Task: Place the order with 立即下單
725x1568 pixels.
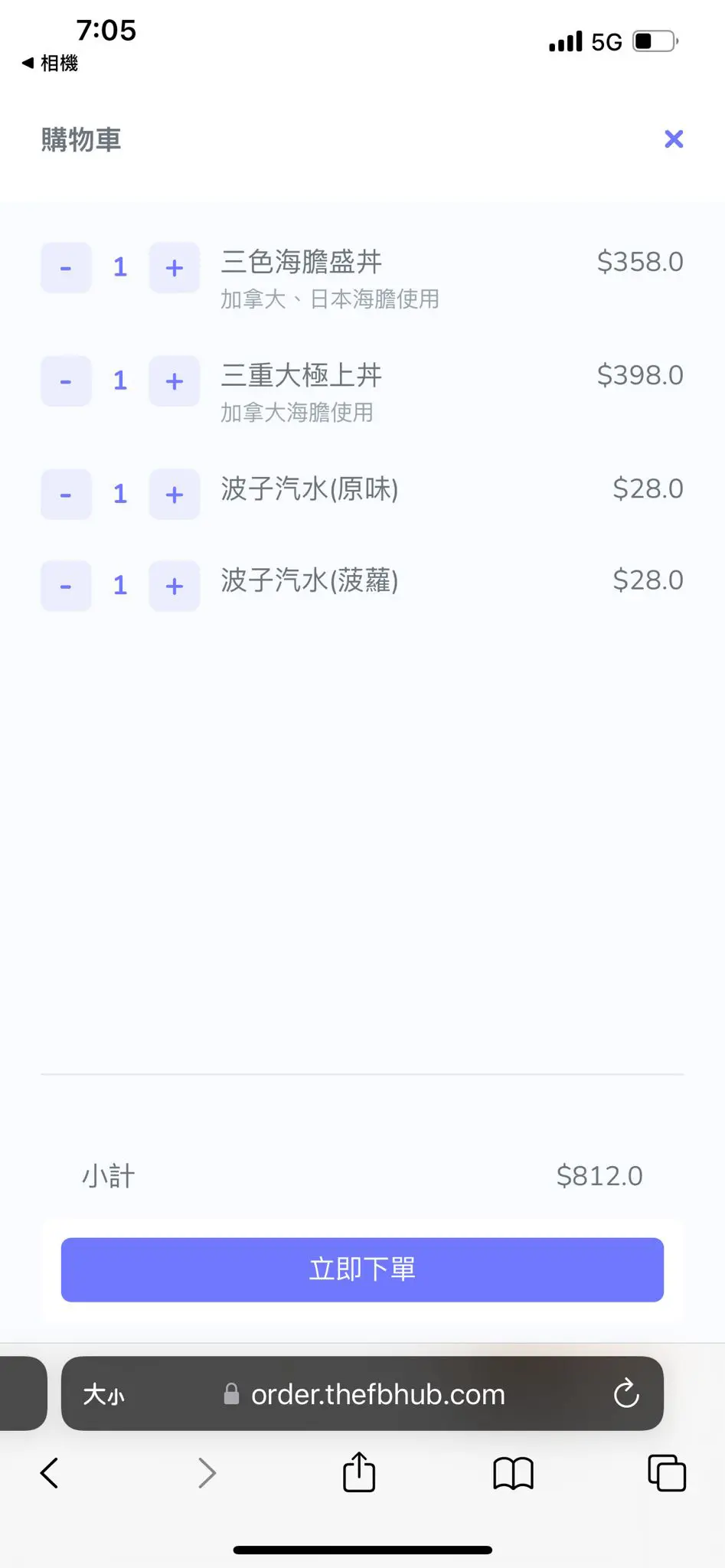Action: (x=362, y=1269)
